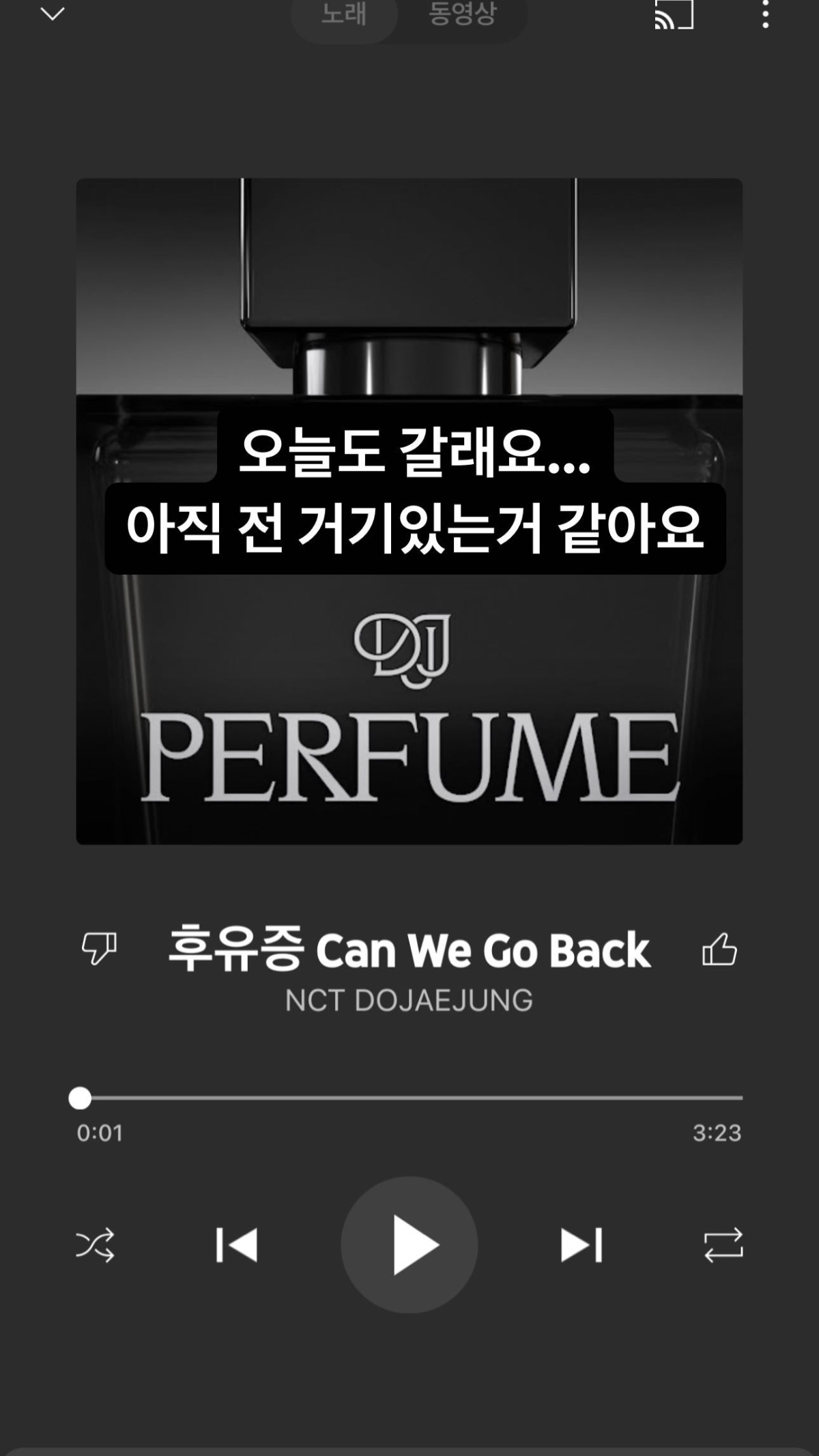Open the cast to device icon

tap(674, 14)
